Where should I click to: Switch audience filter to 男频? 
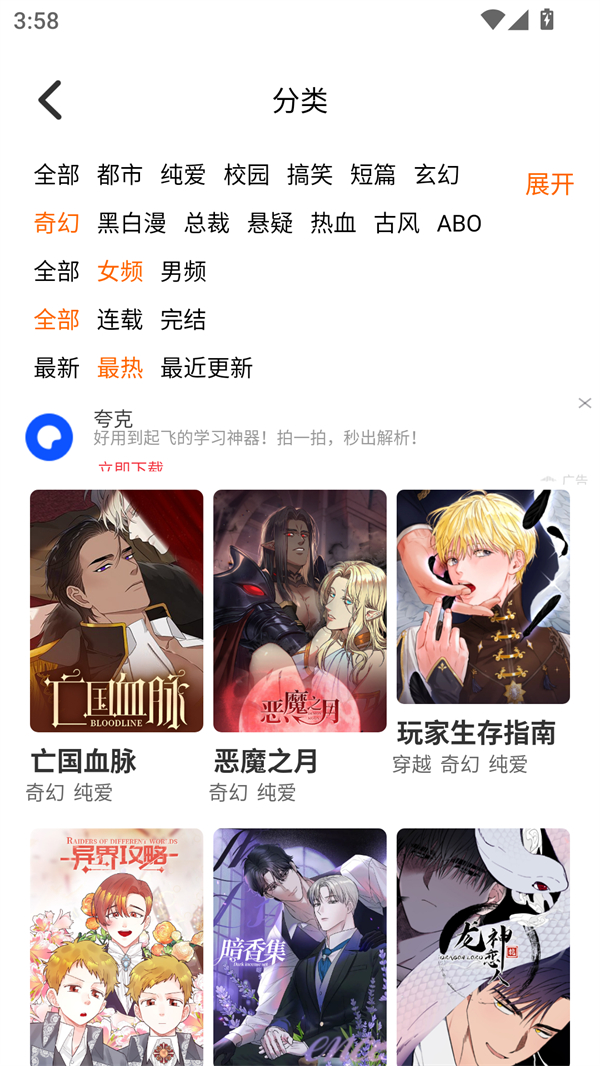[x=183, y=271]
